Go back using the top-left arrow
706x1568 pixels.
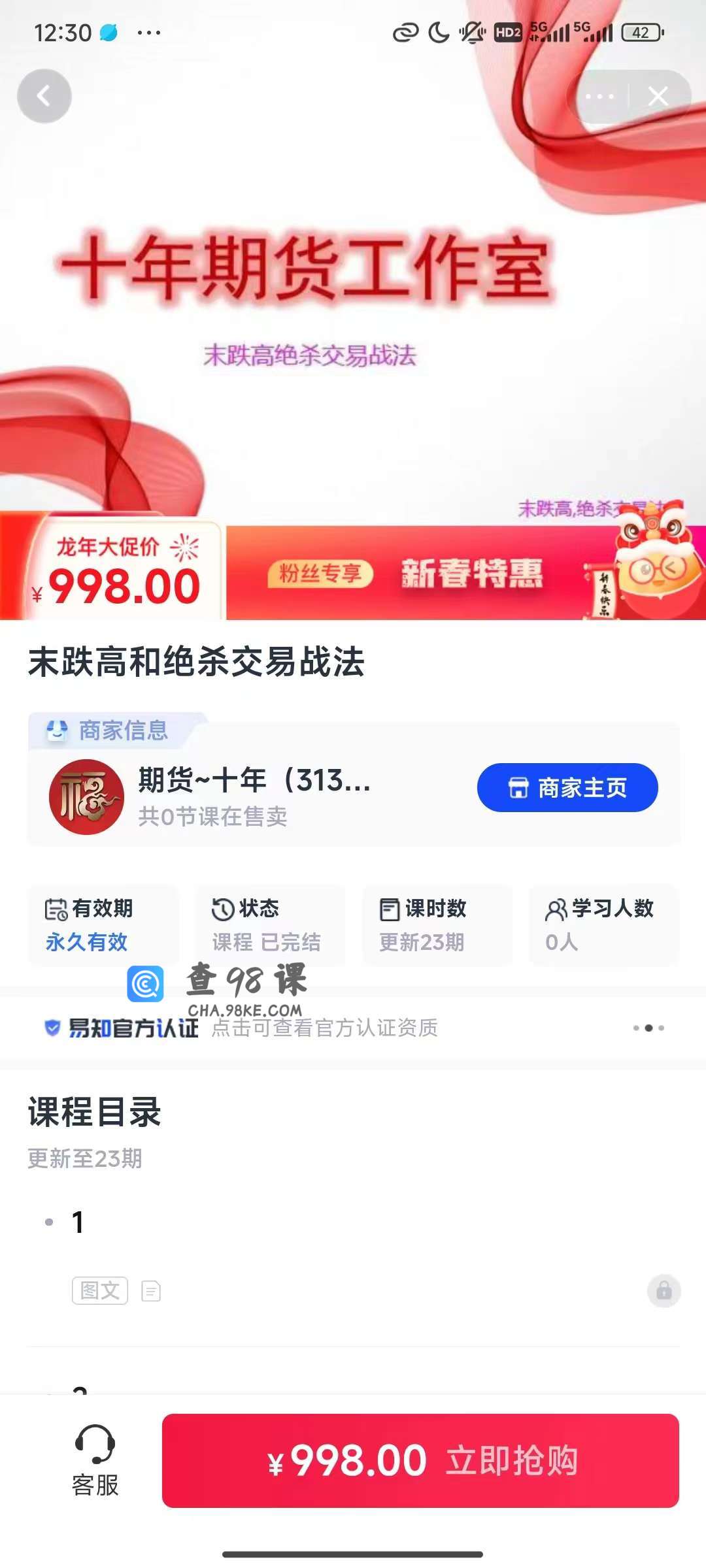point(44,96)
